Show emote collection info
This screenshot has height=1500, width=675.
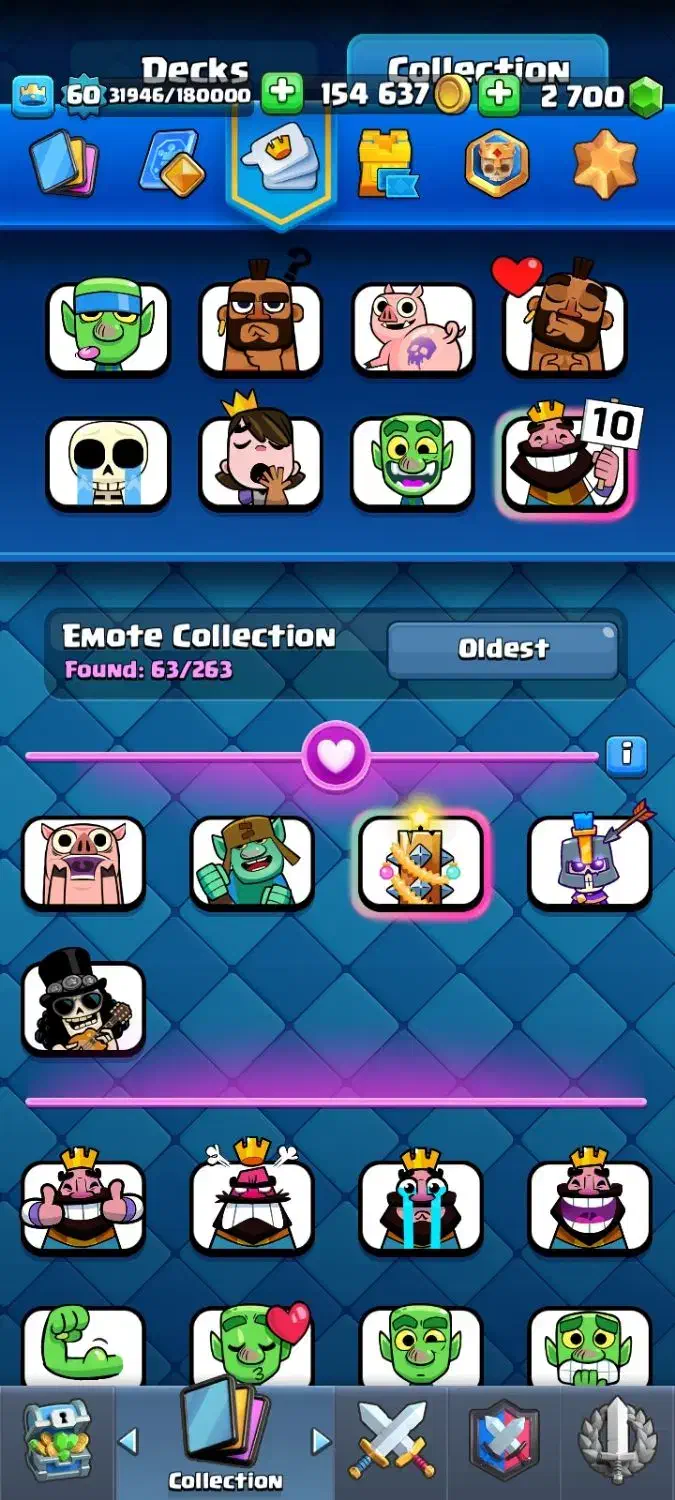[x=627, y=754]
